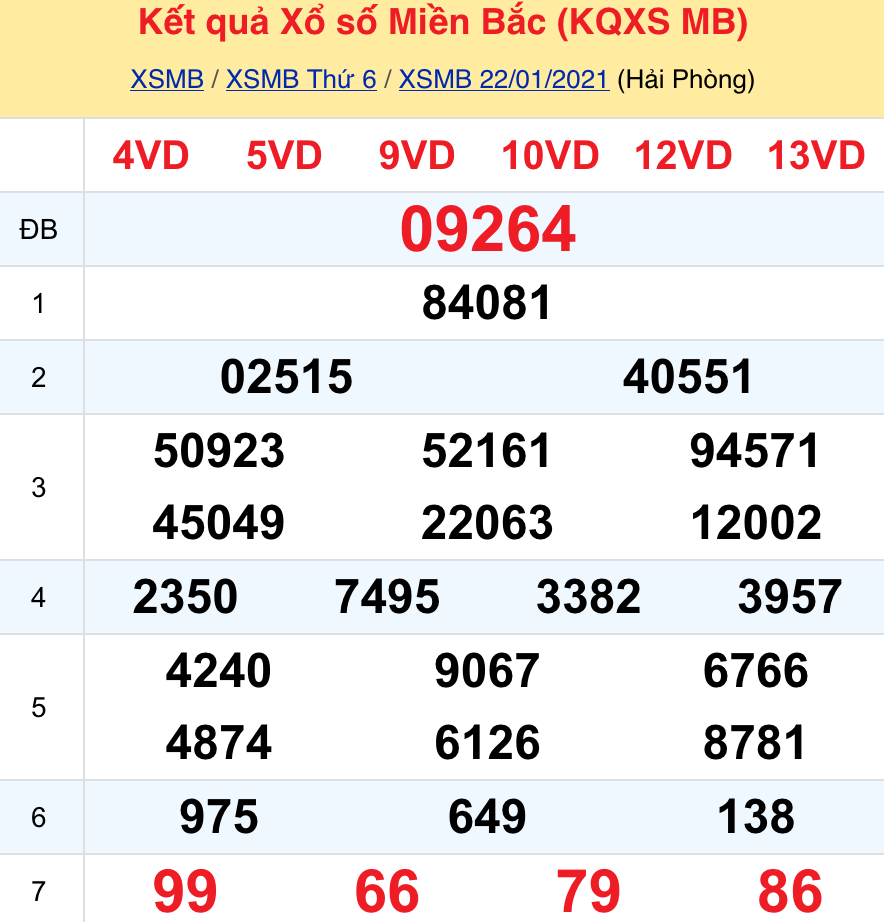Viewport: 884px width, 922px height.
Task: Open the XSMB Thứ 6 link
Action: tap(301, 80)
